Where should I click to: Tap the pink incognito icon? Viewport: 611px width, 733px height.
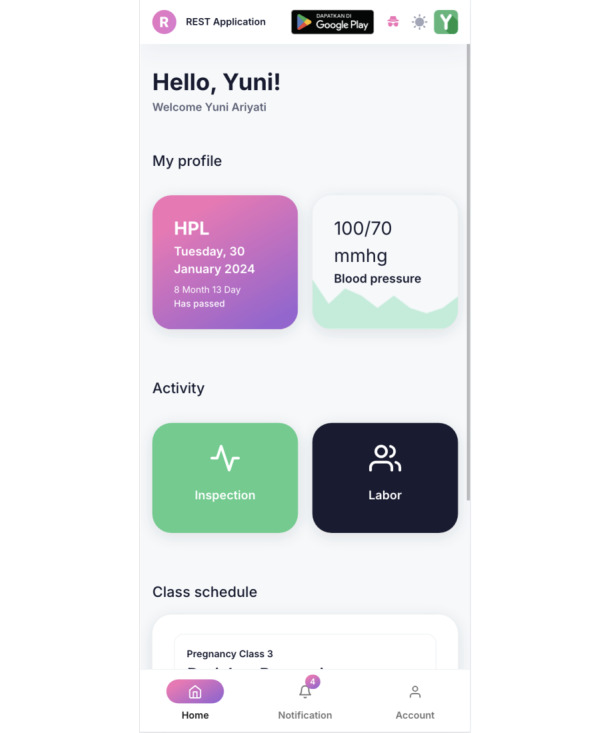393,22
